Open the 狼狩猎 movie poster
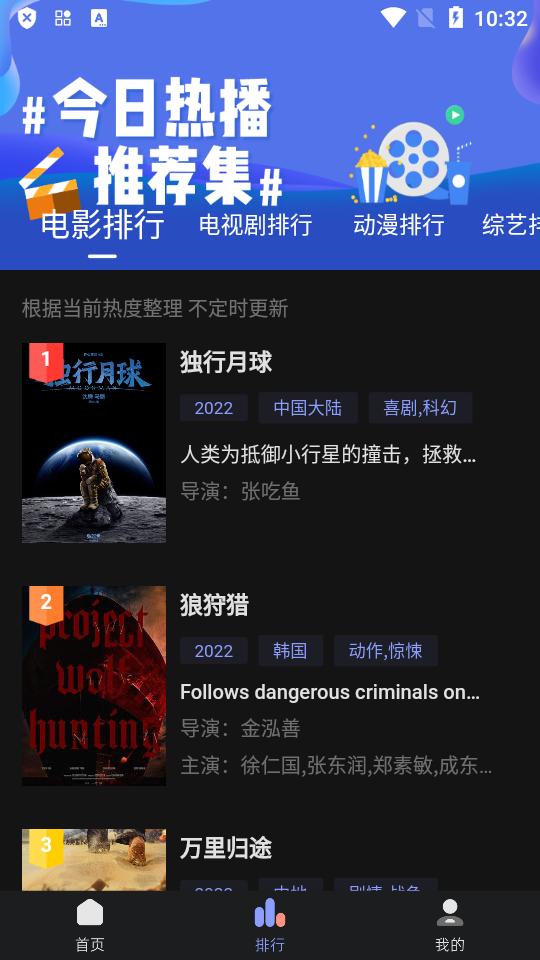Image resolution: width=540 pixels, height=960 pixels. point(94,686)
